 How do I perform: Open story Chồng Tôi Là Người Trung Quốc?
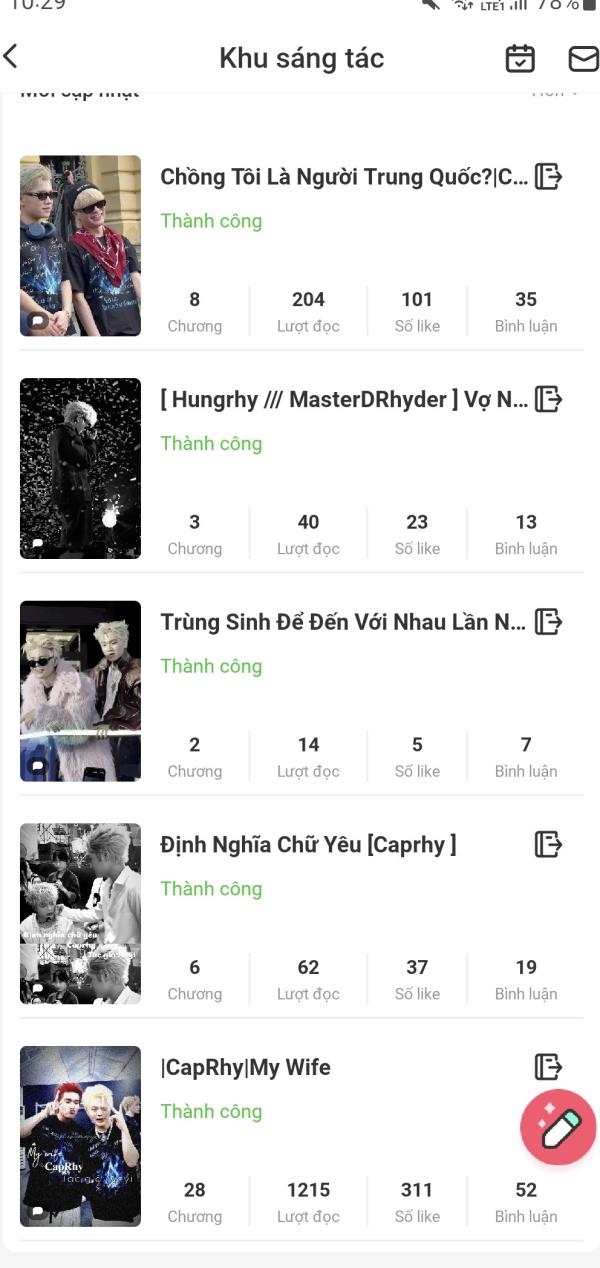point(344,177)
